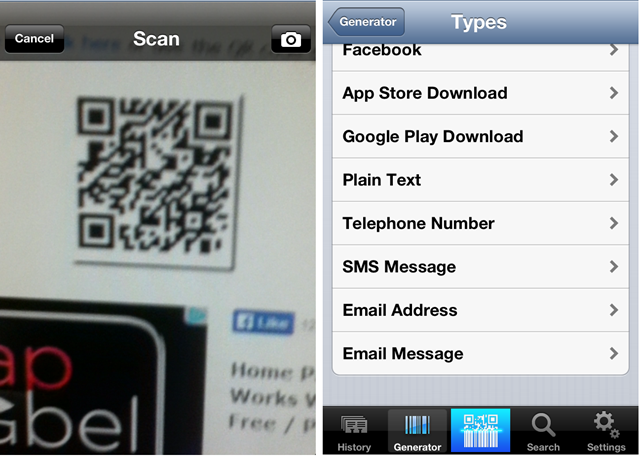Open the SMS Message option
The width and height of the screenshot is (640, 456).
pyautogui.click(x=480, y=267)
